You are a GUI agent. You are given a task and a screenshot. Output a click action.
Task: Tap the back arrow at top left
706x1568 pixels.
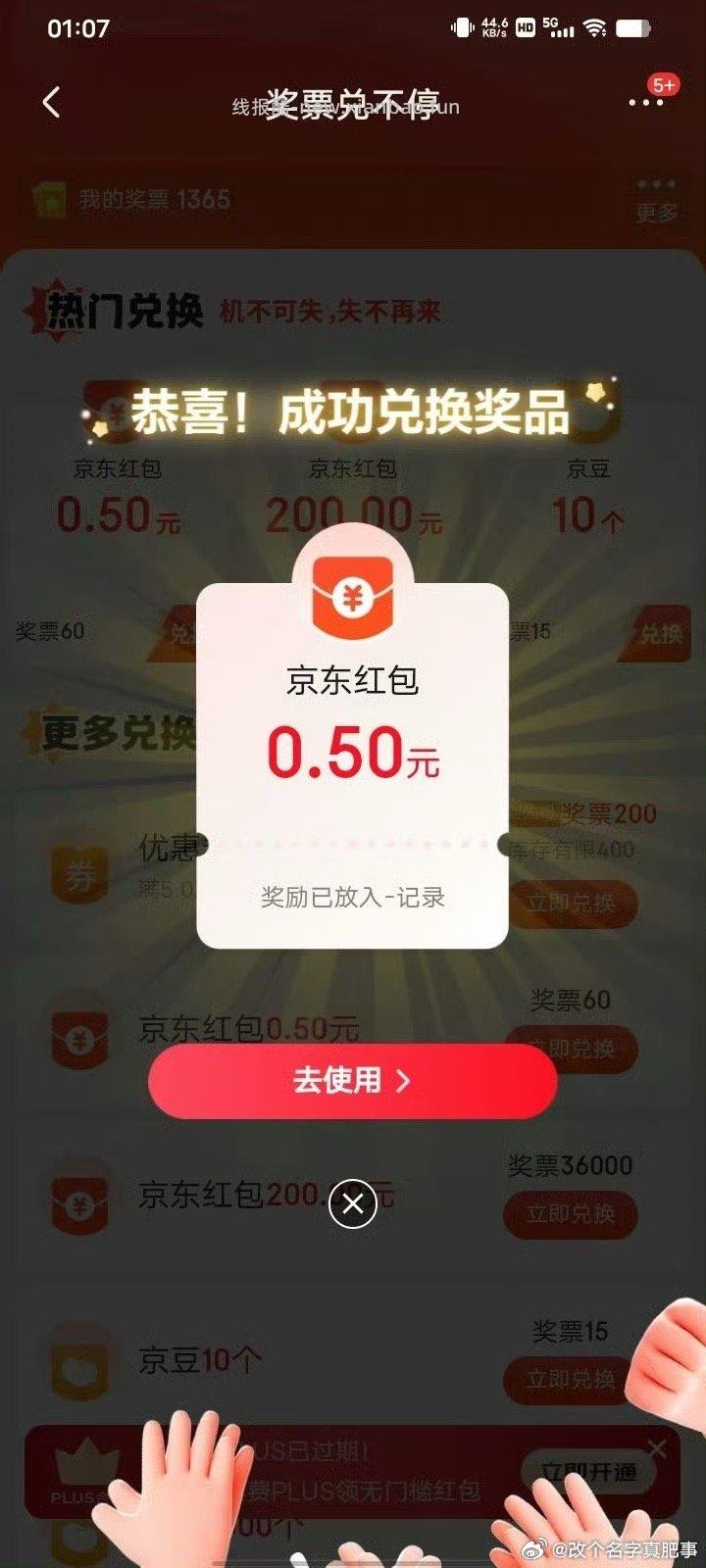coord(51,103)
